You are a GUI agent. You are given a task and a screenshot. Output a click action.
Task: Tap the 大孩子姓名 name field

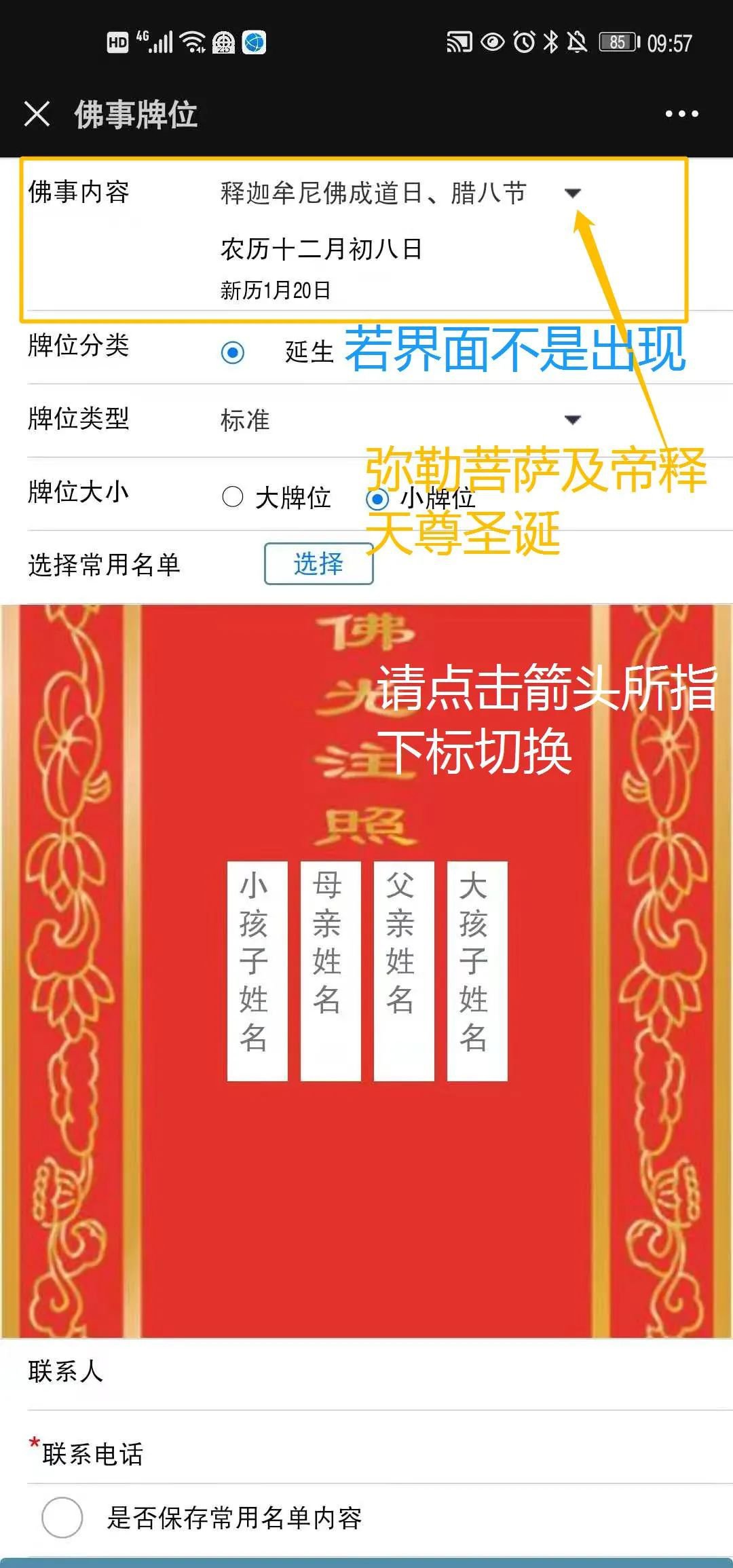[x=476, y=971]
